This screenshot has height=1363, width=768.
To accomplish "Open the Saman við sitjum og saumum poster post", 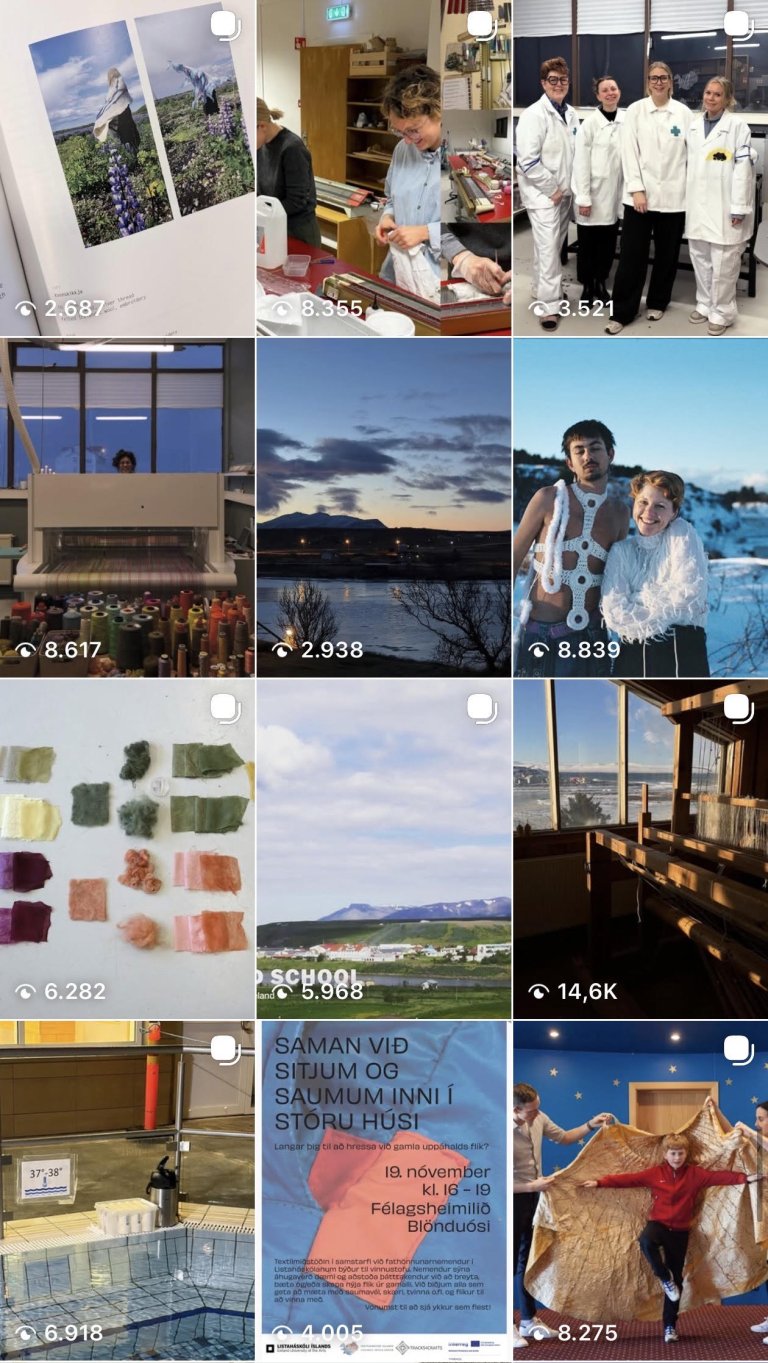I will click(x=384, y=1190).
